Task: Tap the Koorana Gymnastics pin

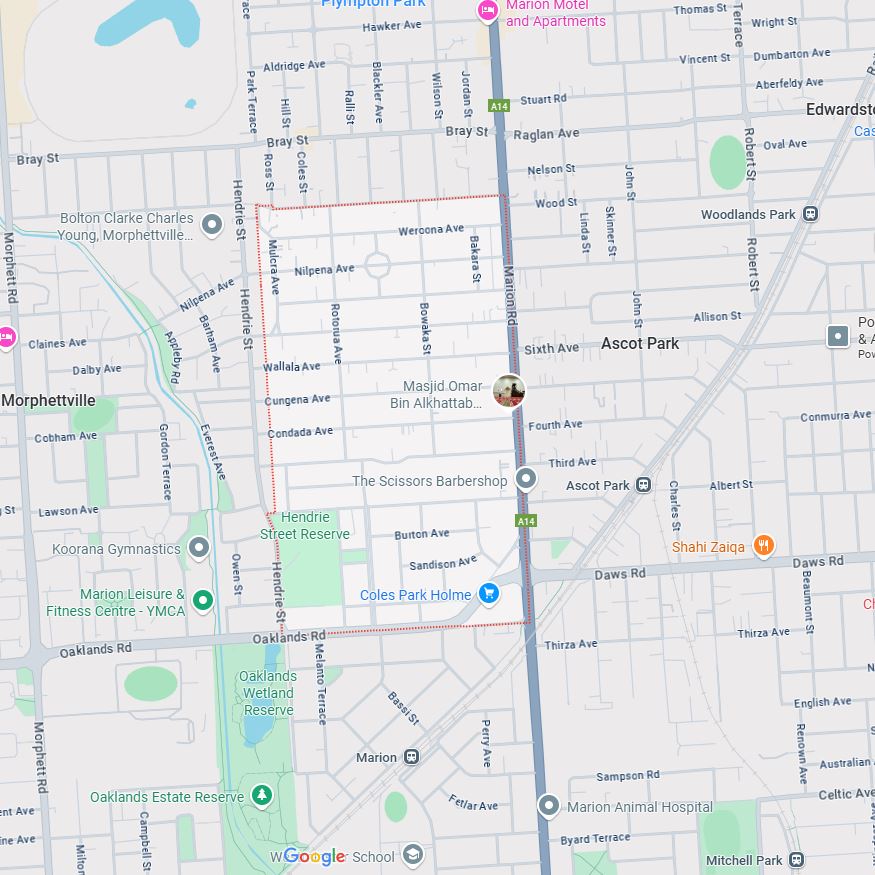Action: tap(199, 547)
